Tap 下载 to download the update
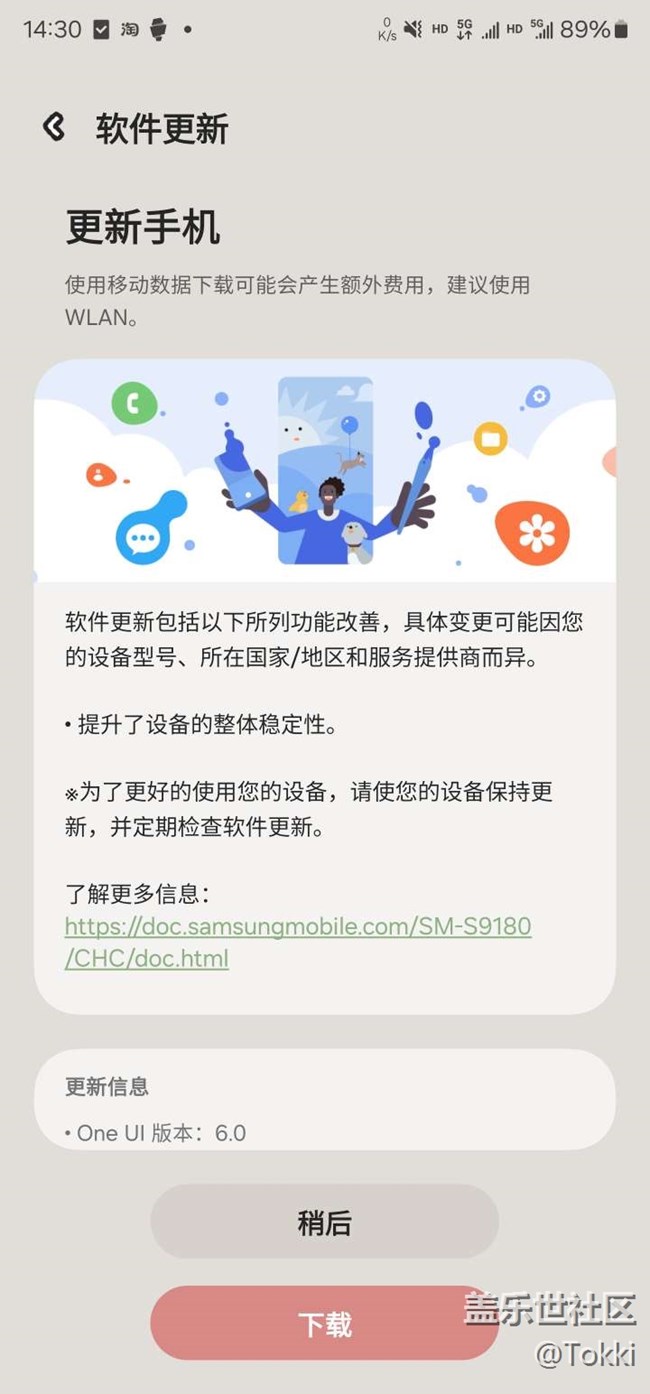The height and width of the screenshot is (1394, 650). point(324,1323)
